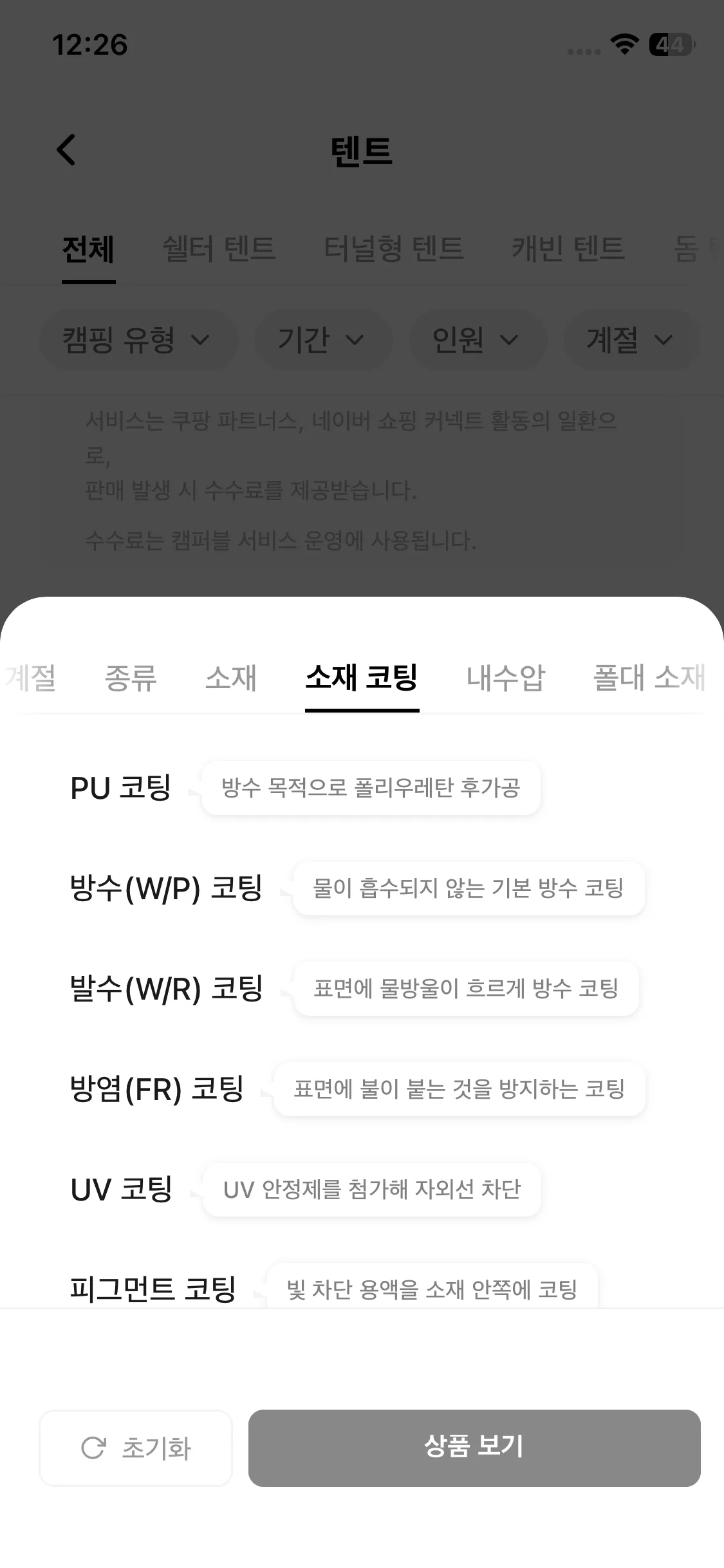724x1568 pixels.
Task: Switch to the 소재 filter tab
Action: pyautogui.click(x=231, y=678)
